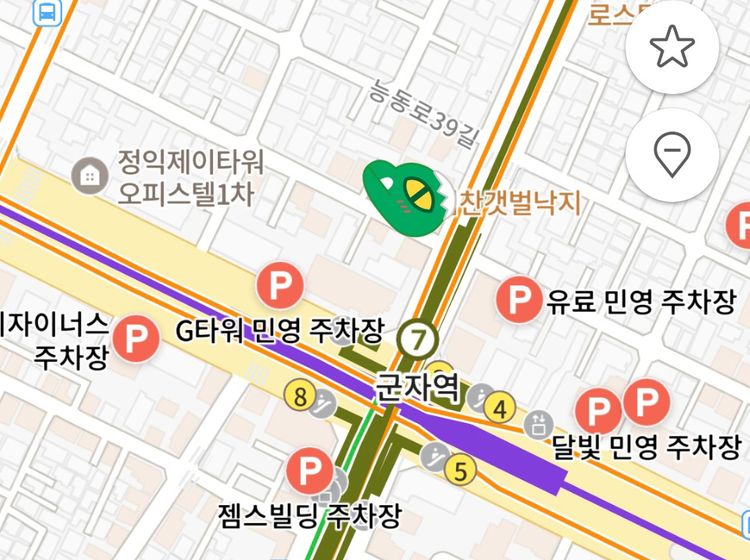This screenshot has height=560, width=750.
Task: Tap the location pin button
Action: (x=672, y=154)
